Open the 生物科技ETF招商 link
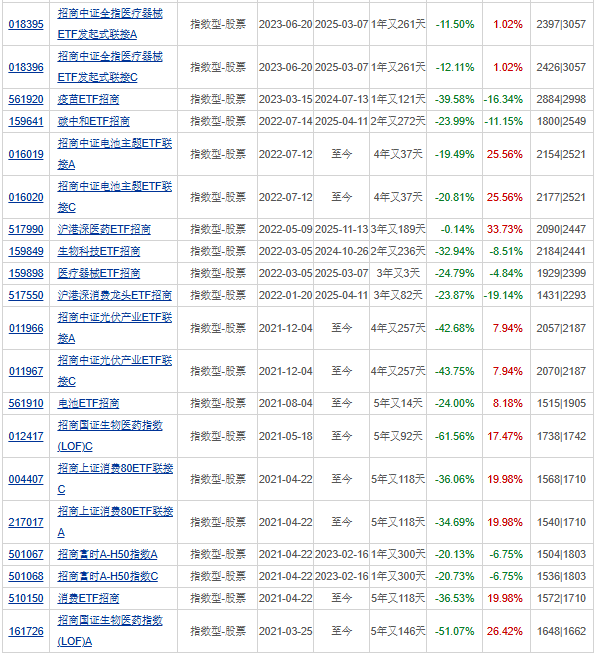Viewport: 597px width, 659px height. [x=99, y=251]
